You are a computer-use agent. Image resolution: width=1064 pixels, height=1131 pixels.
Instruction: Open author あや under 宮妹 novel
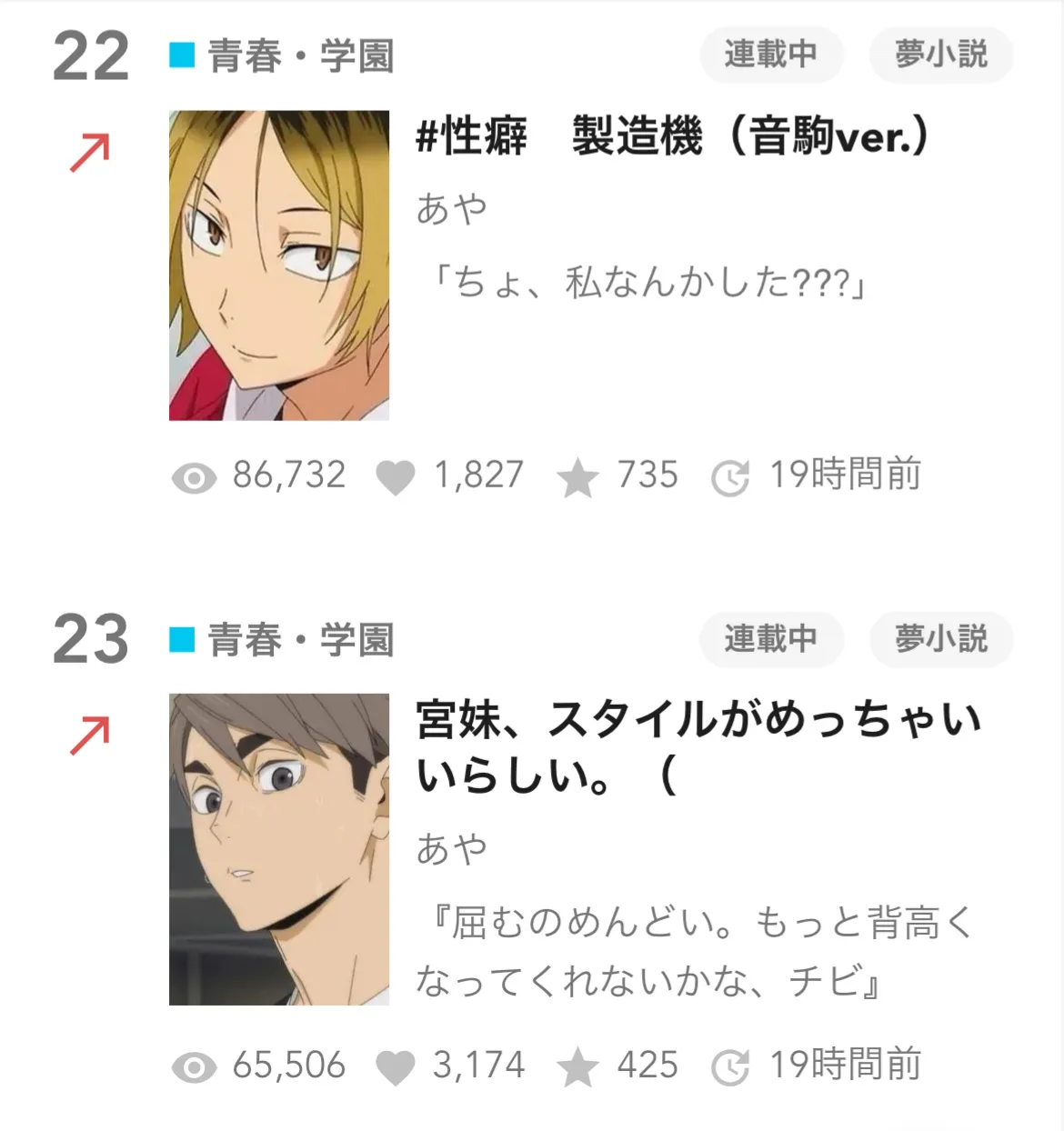tap(452, 849)
